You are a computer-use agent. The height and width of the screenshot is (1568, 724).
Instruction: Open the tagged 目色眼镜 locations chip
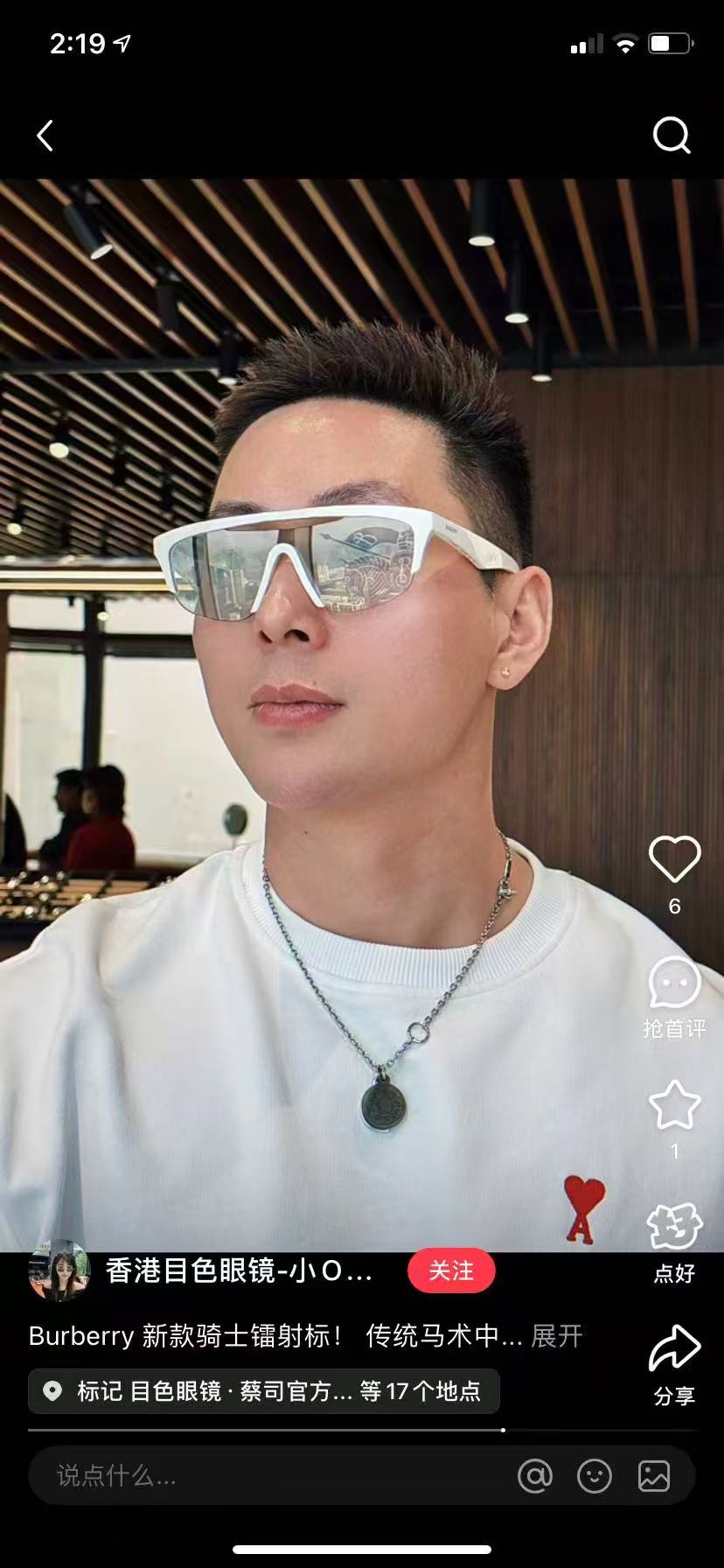[264, 1391]
